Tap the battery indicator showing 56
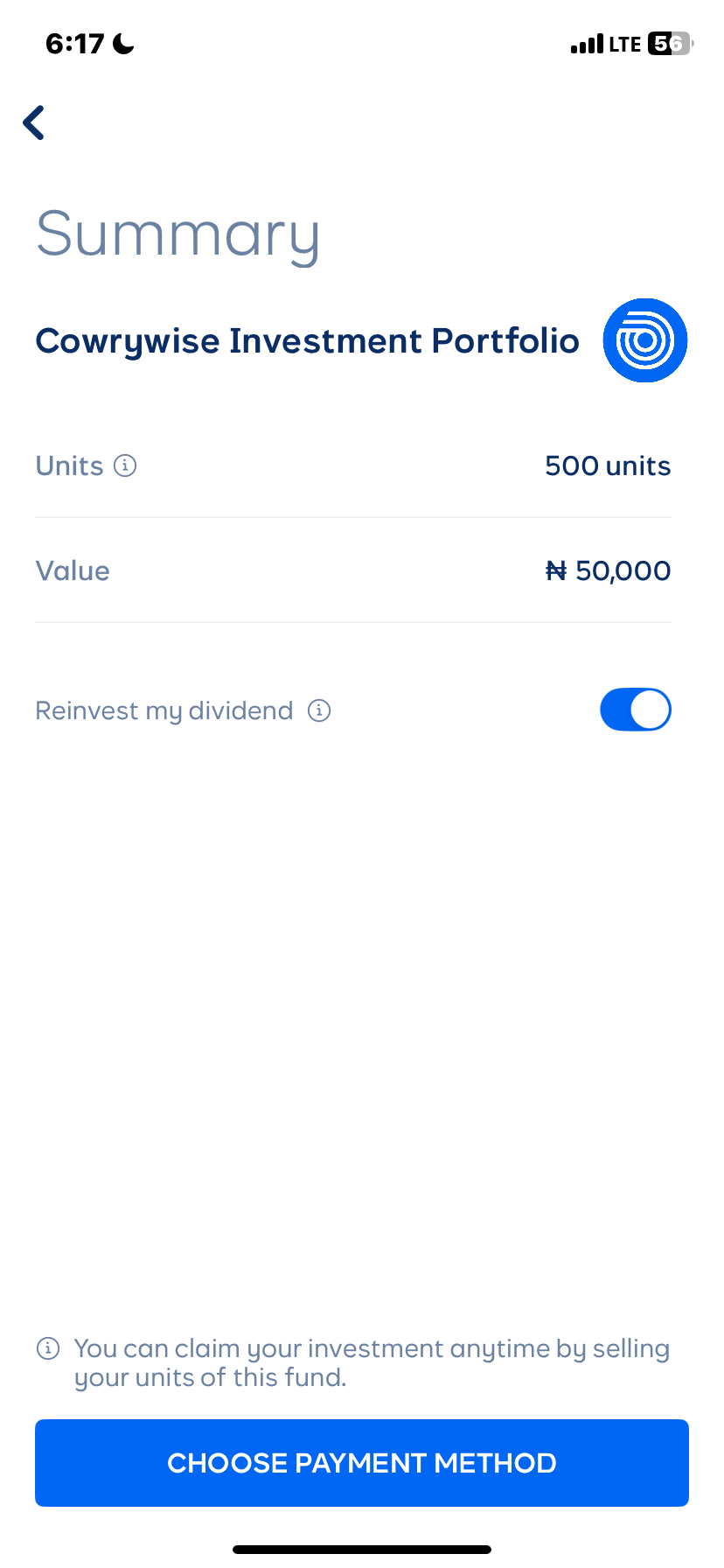 coord(670,42)
